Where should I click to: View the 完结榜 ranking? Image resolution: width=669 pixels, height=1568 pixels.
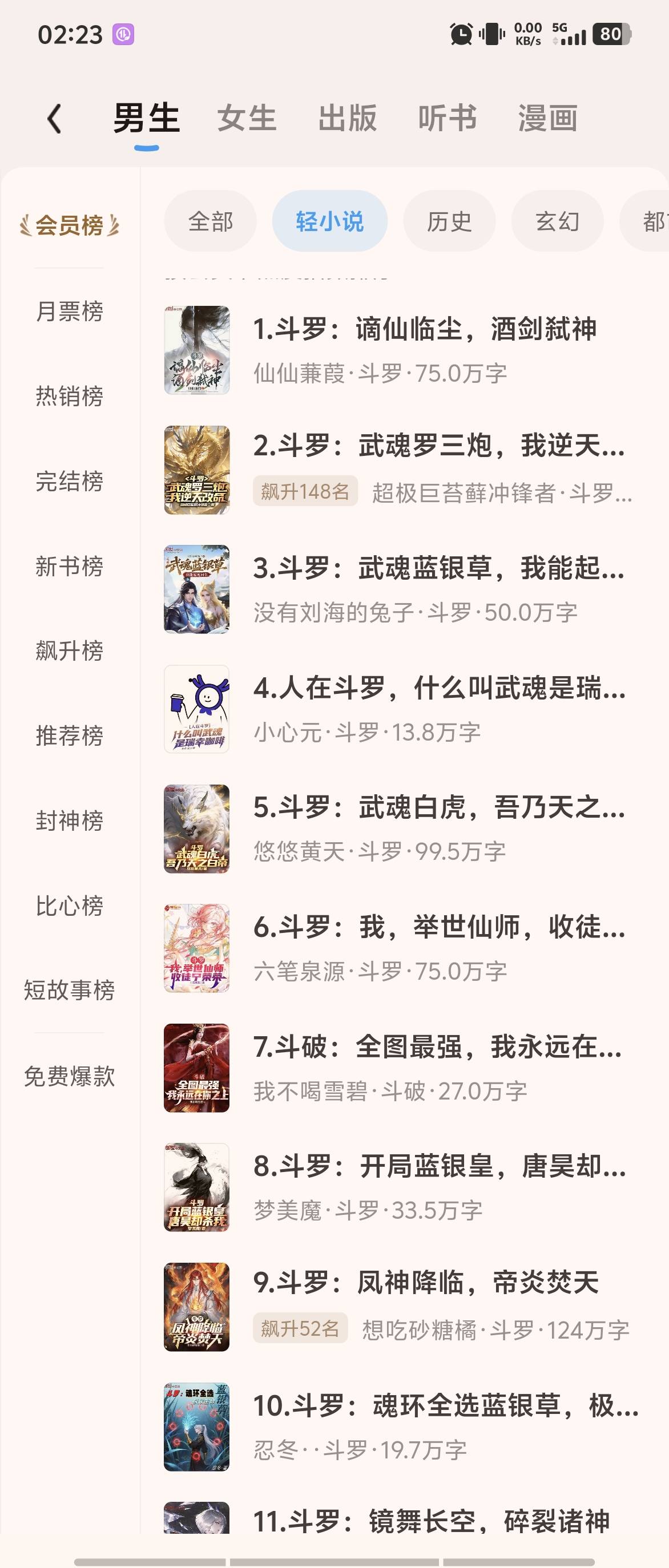[x=70, y=482]
